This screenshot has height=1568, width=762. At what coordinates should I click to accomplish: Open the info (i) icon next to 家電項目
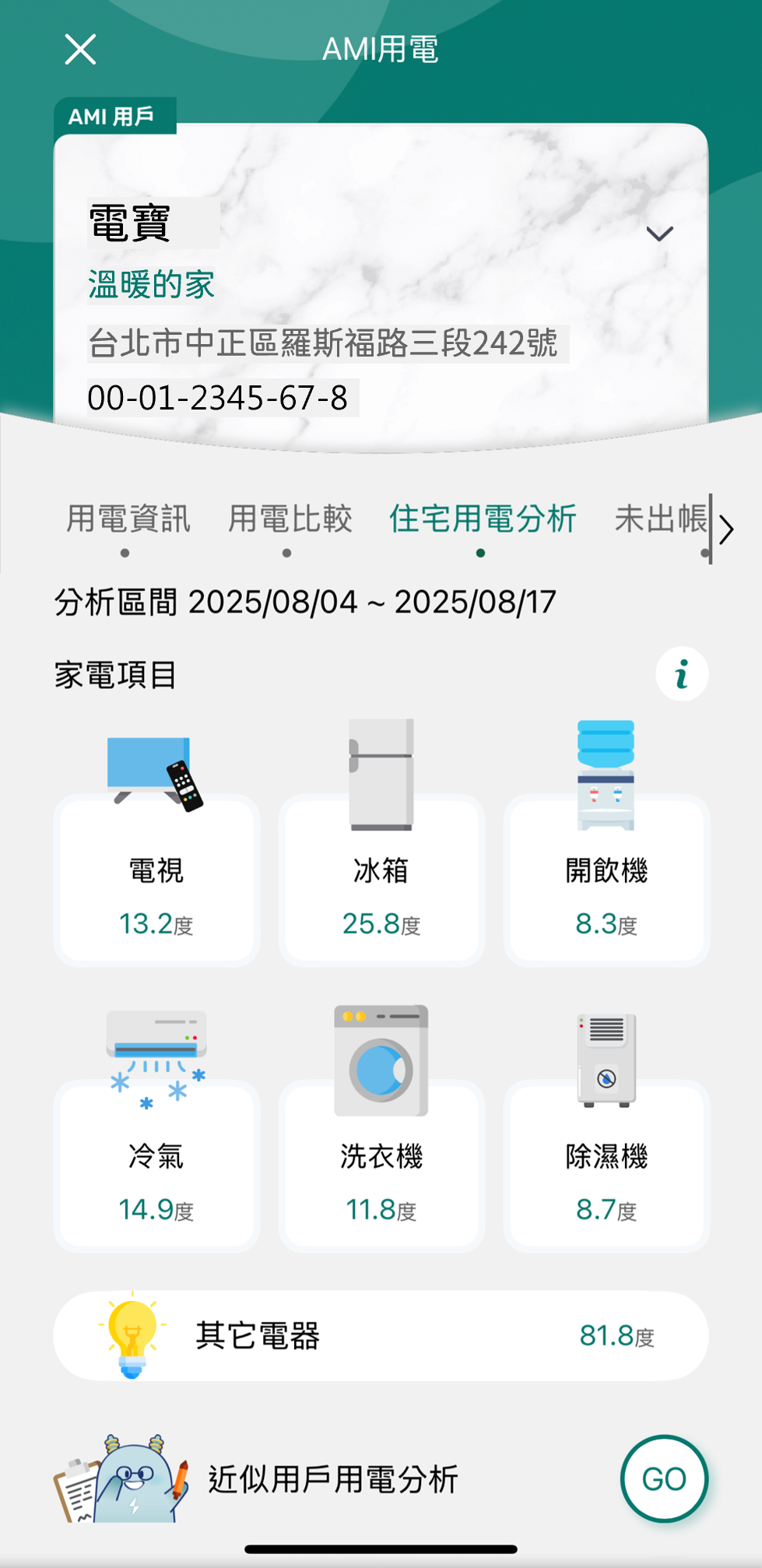682,674
